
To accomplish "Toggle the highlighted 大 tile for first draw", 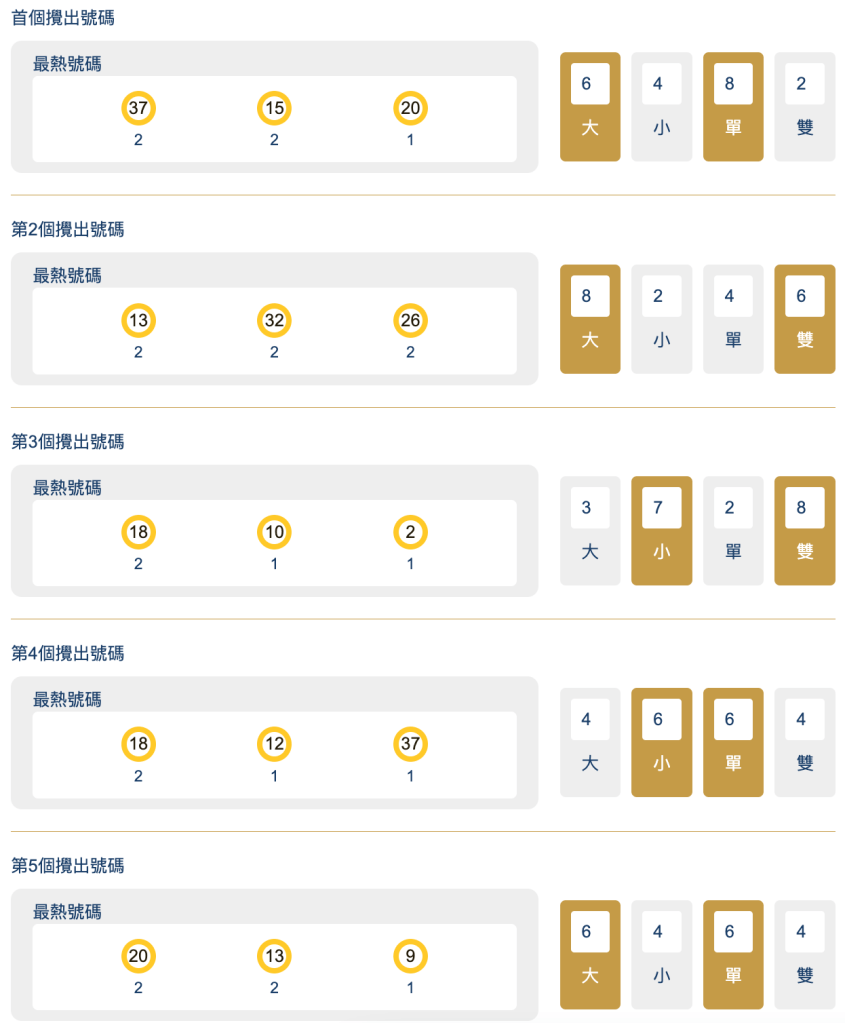I will click(590, 107).
